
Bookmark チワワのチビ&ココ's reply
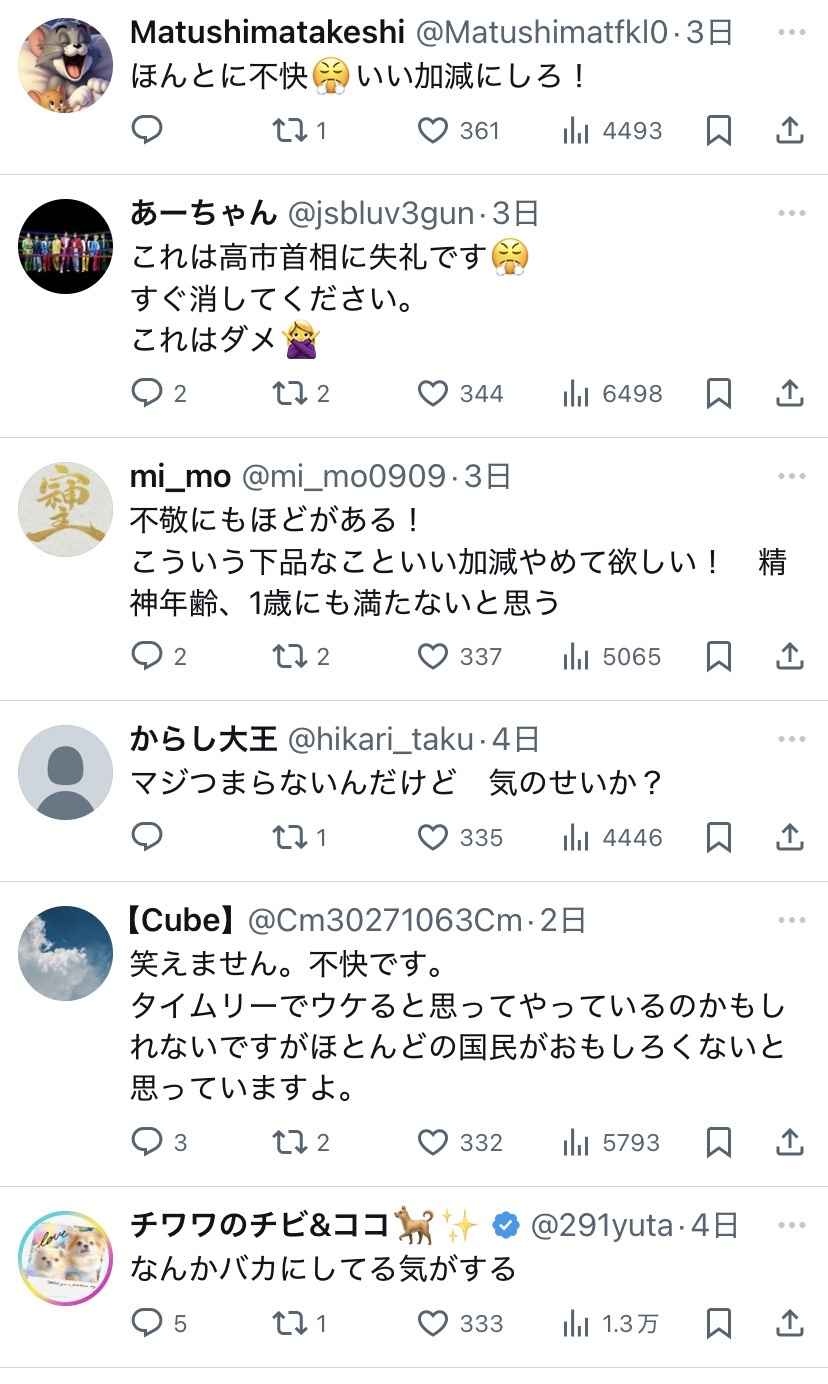[x=718, y=1323]
